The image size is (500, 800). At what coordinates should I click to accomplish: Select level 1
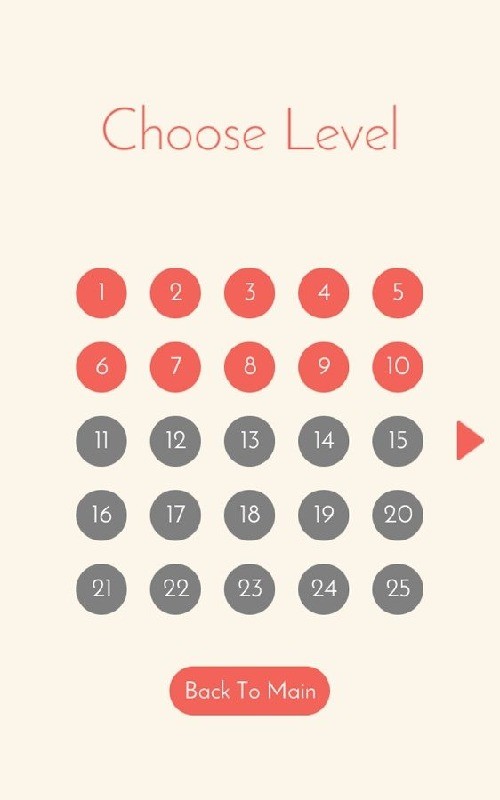tap(102, 293)
